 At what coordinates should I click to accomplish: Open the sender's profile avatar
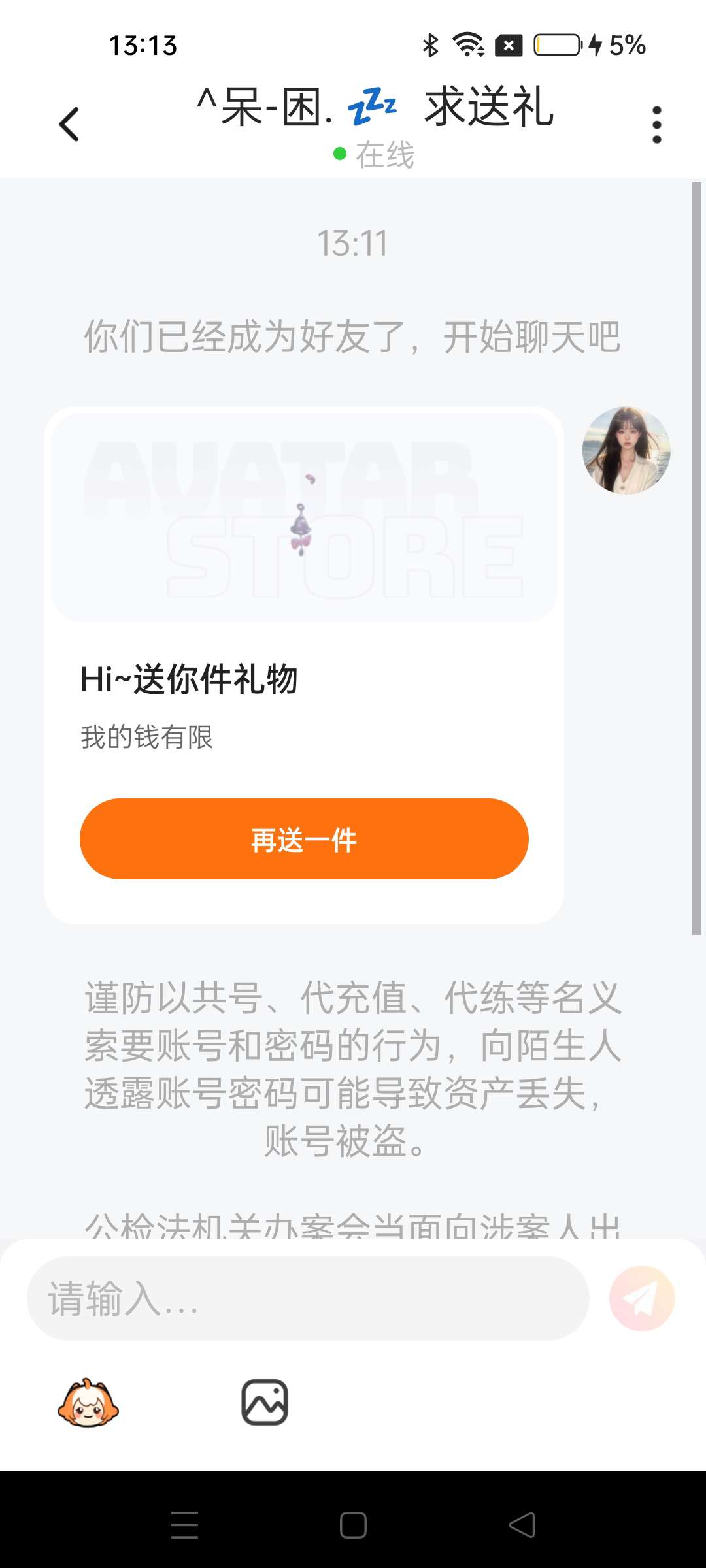pos(626,450)
